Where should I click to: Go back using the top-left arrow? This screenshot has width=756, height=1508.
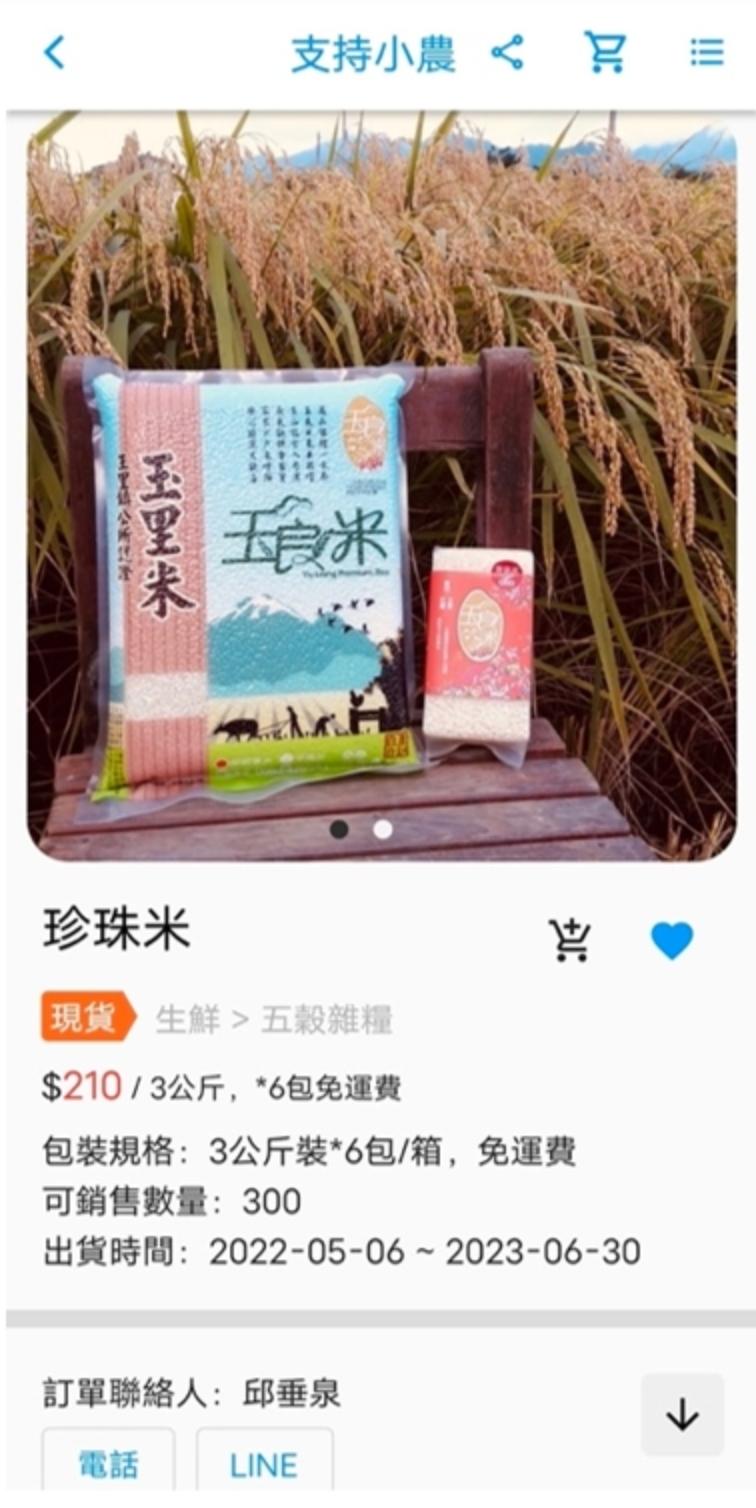55,53
